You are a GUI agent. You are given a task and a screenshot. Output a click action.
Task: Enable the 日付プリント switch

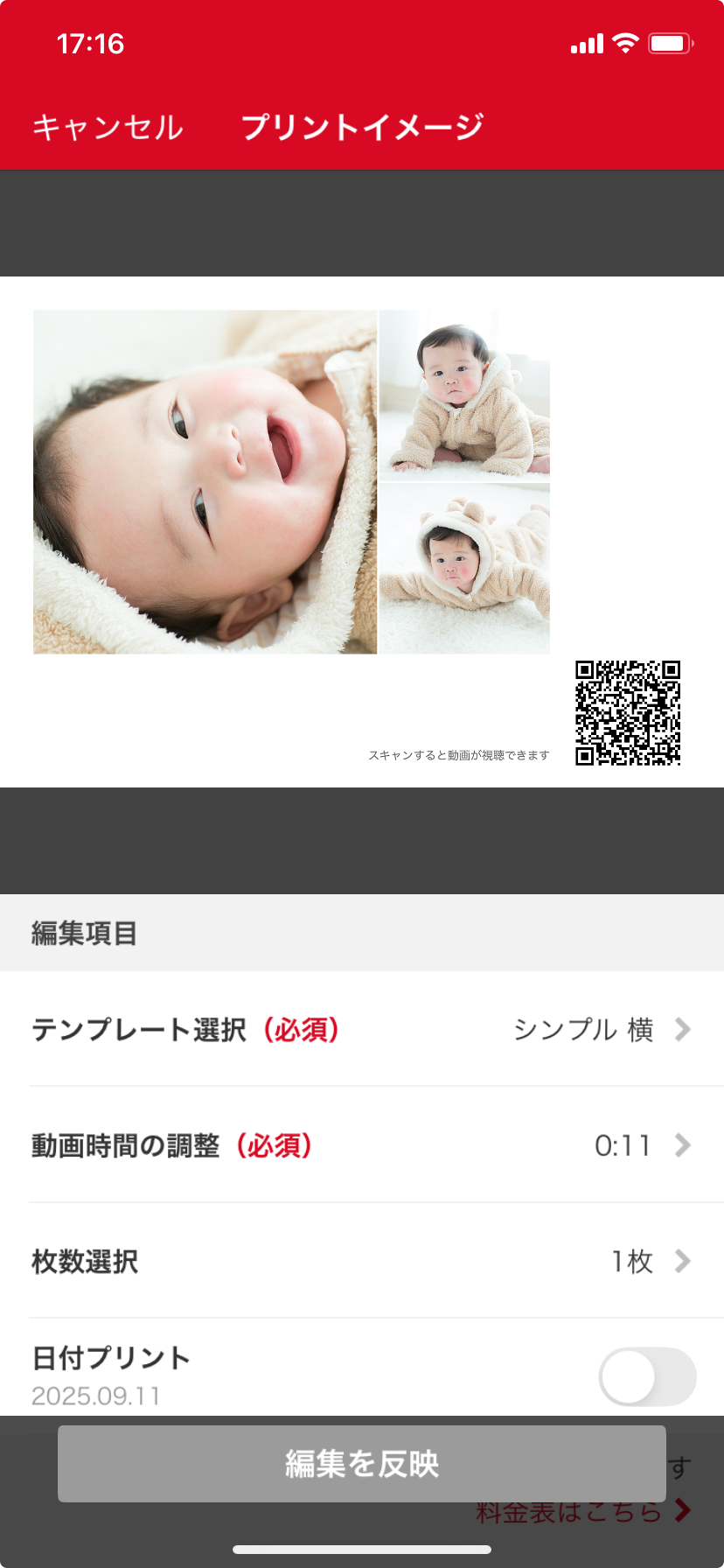point(647,1376)
